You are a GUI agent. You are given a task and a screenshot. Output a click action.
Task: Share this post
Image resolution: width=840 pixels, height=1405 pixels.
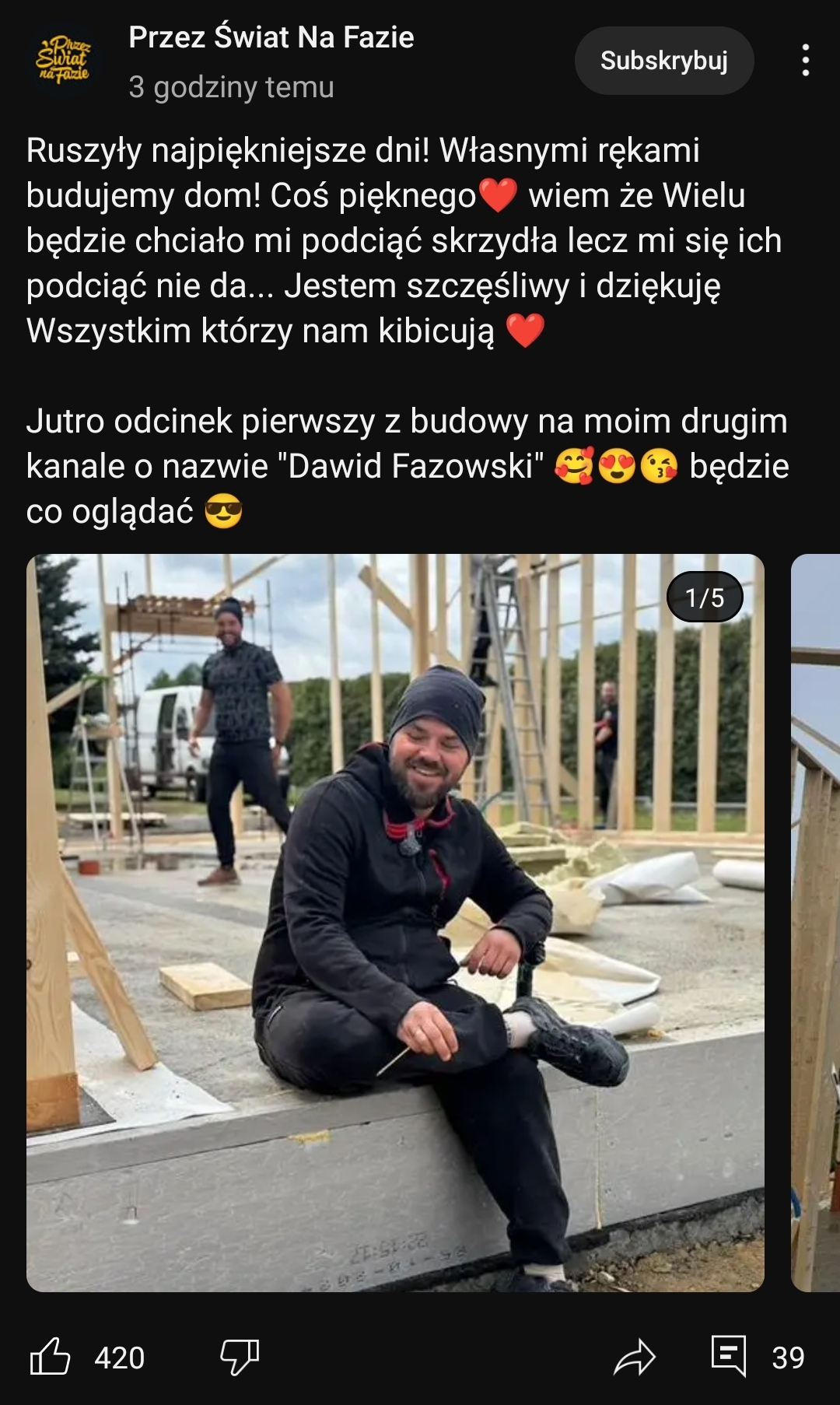[635, 1357]
